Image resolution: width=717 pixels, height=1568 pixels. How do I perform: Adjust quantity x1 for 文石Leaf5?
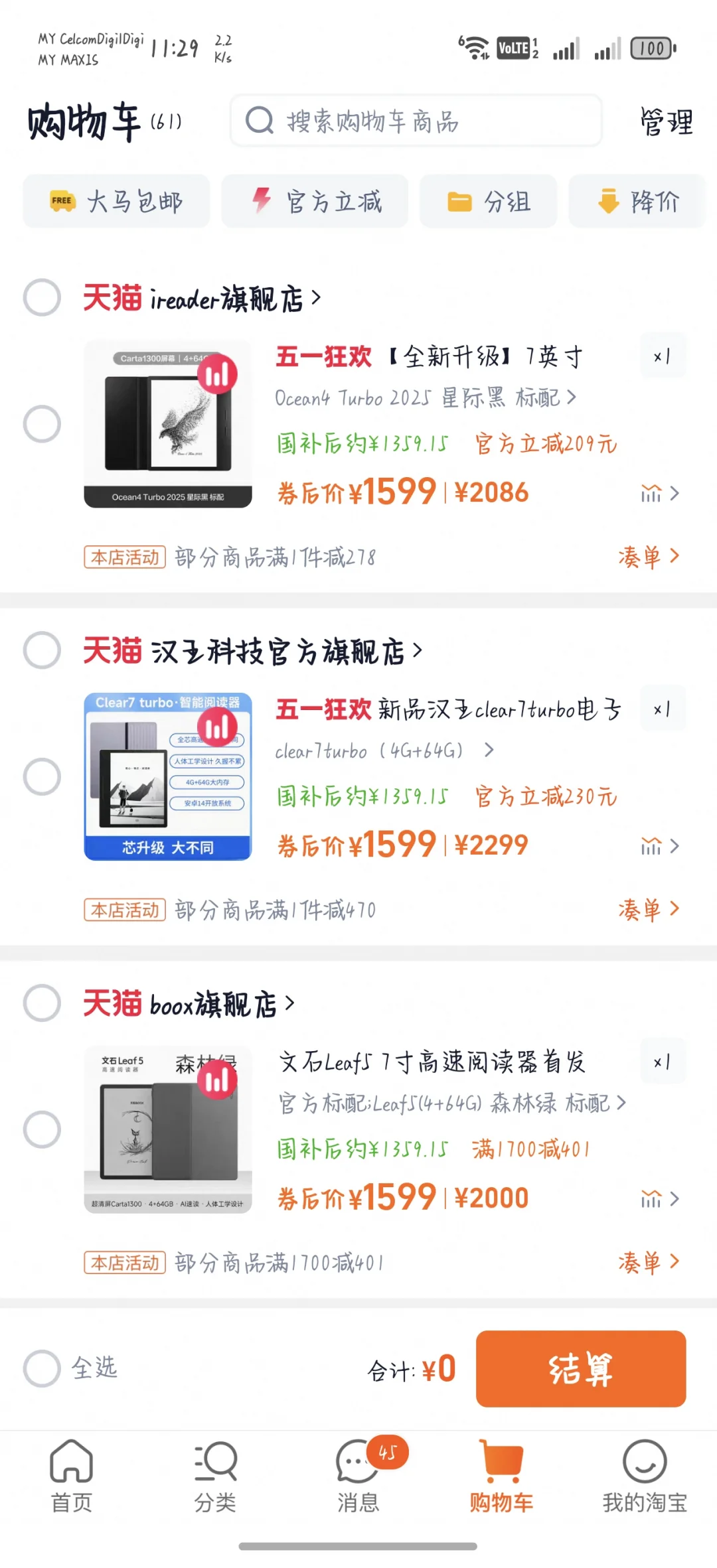click(x=662, y=1062)
